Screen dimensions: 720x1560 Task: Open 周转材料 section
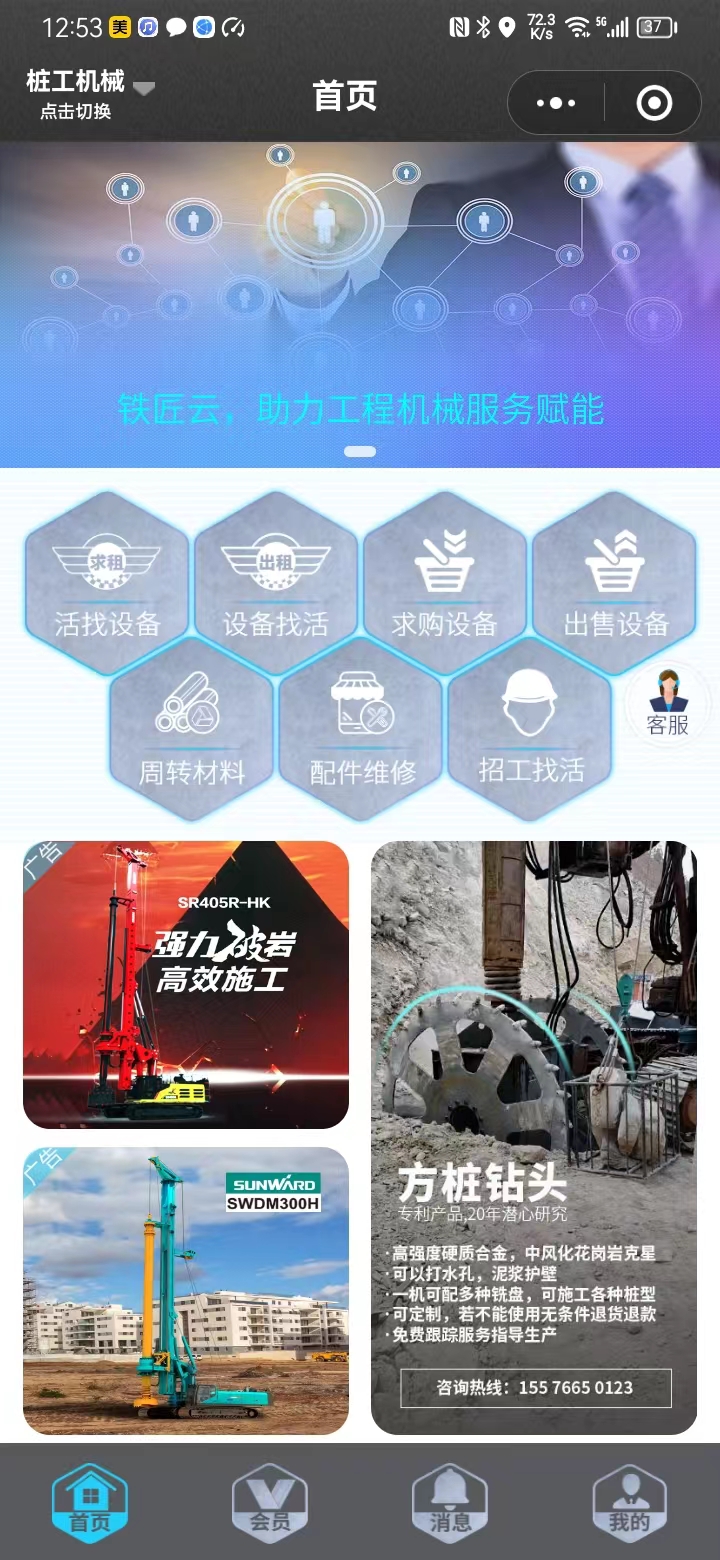191,729
